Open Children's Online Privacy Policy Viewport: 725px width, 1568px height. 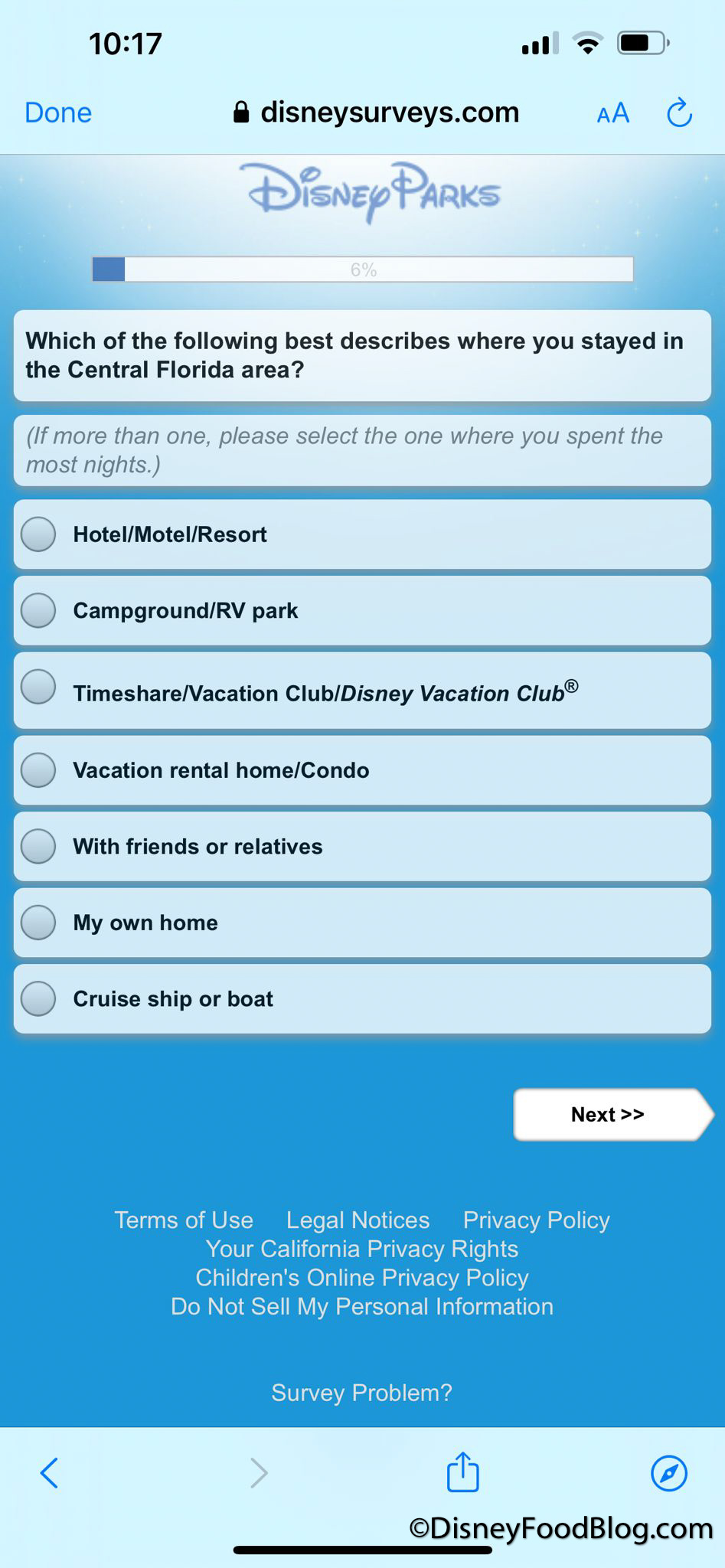(x=361, y=1277)
